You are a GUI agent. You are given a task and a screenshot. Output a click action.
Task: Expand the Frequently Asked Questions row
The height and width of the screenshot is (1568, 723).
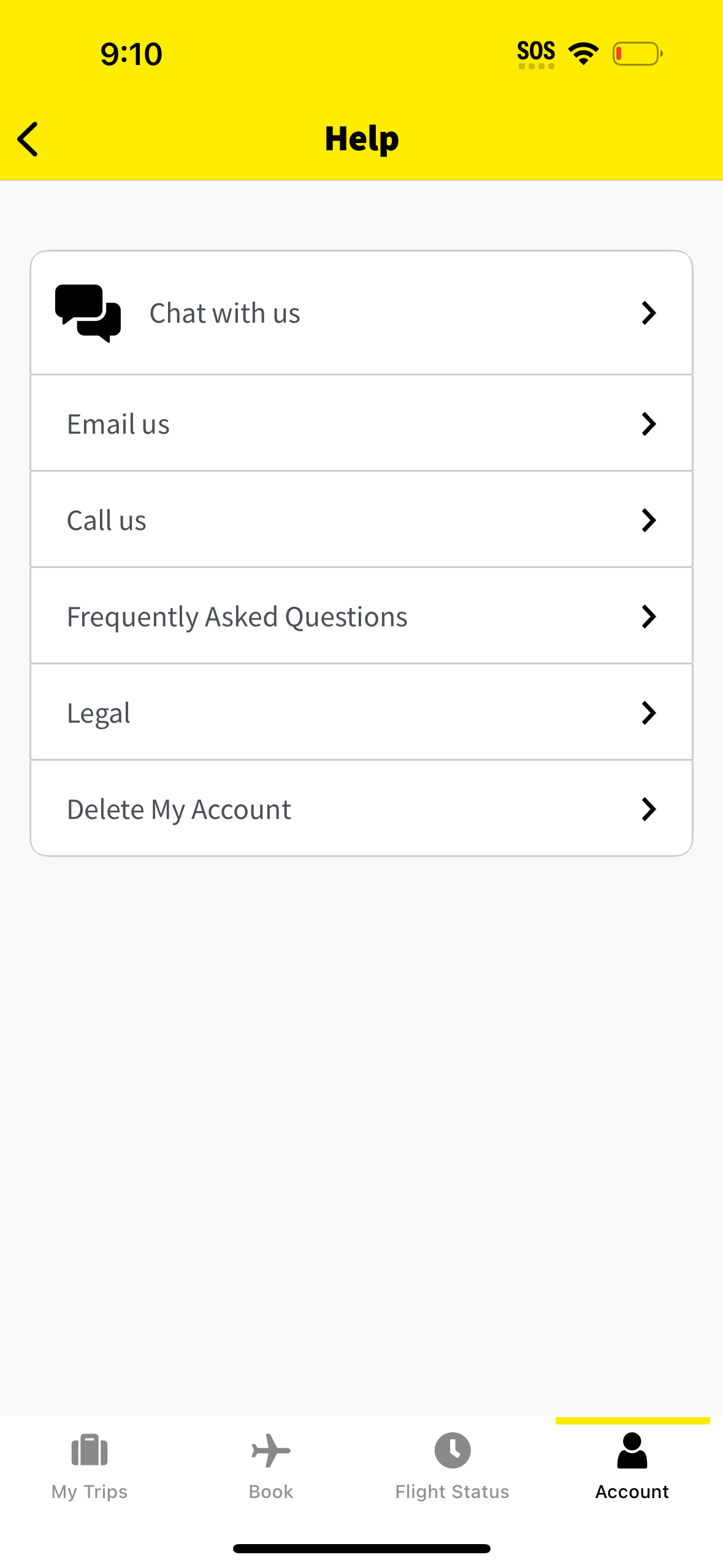[x=362, y=616]
